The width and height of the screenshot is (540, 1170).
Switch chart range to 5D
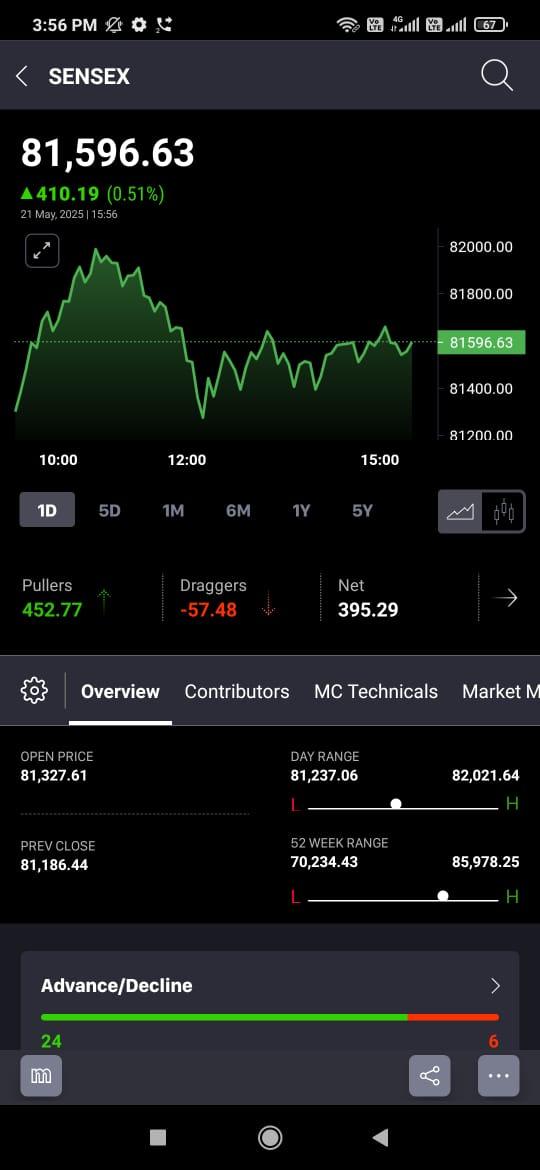tap(110, 510)
